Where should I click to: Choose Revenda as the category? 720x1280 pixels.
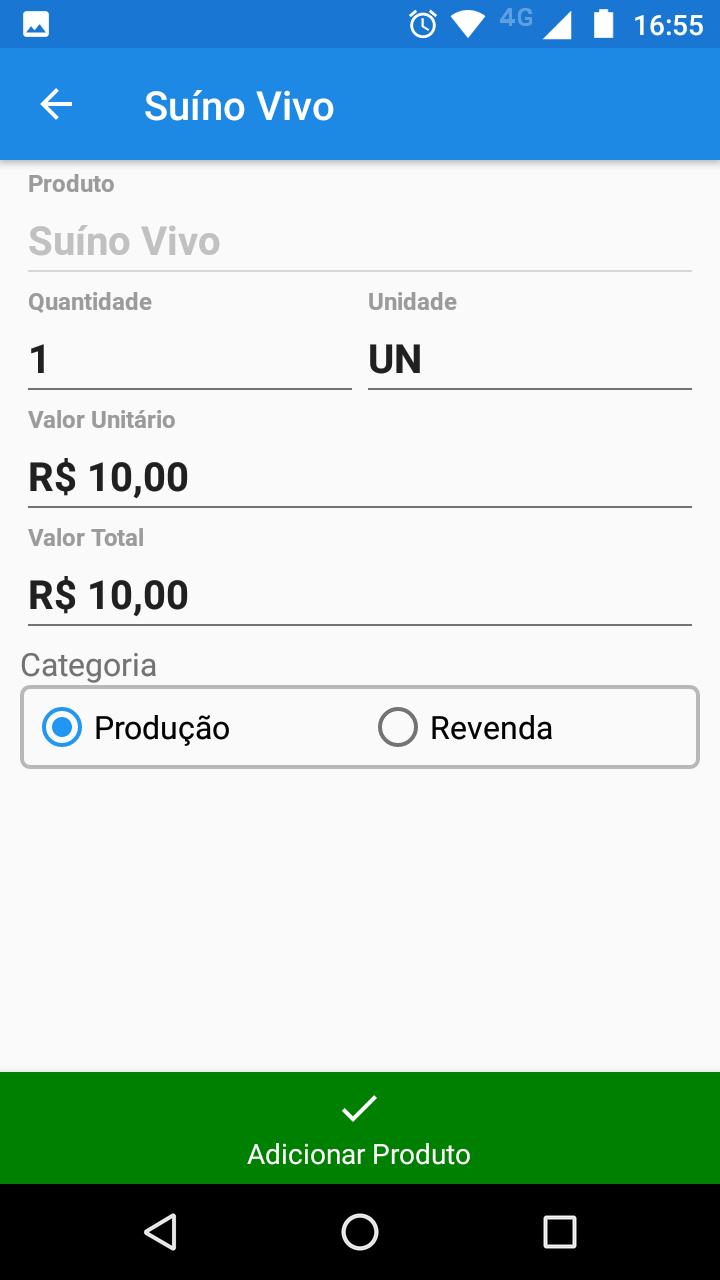tap(398, 728)
